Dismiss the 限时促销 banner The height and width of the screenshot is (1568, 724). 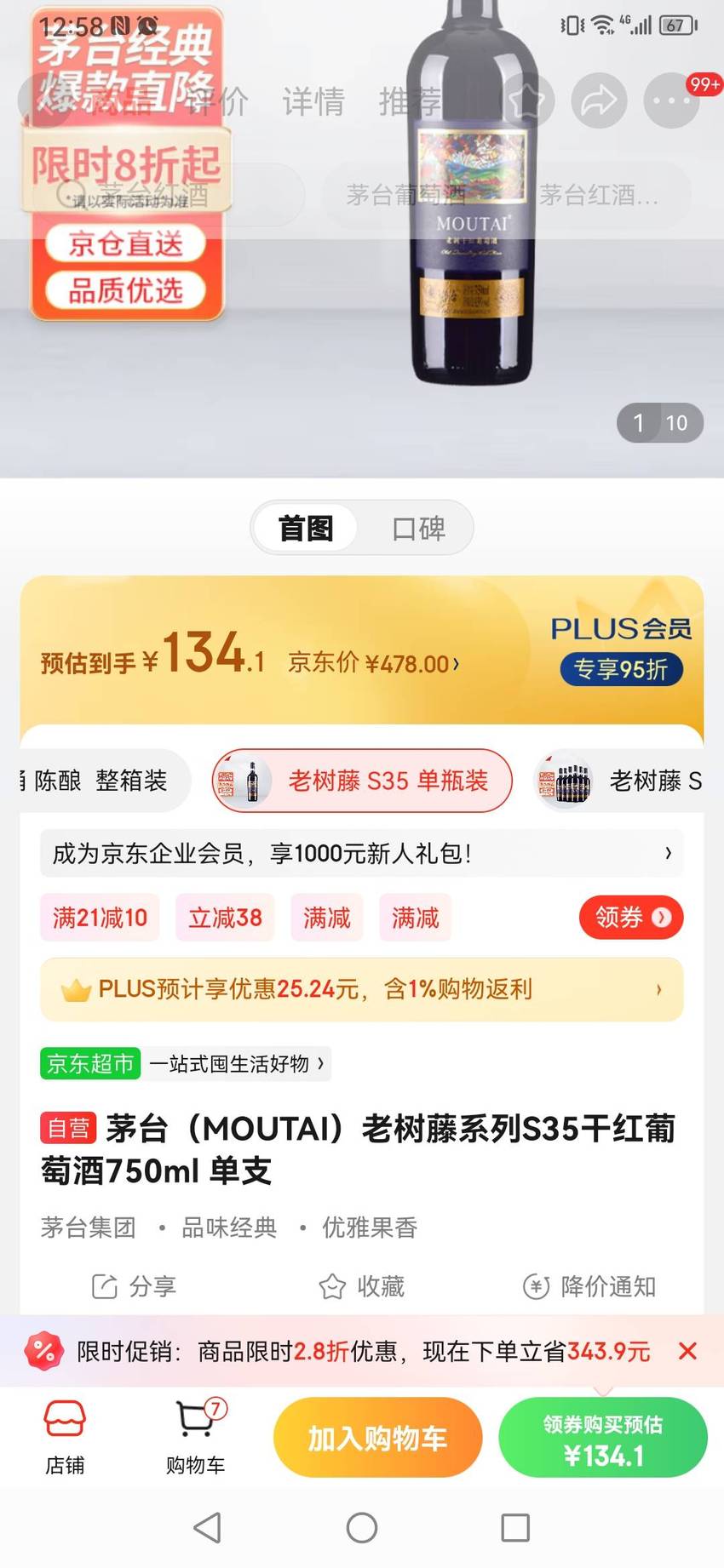[x=688, y=1351]
